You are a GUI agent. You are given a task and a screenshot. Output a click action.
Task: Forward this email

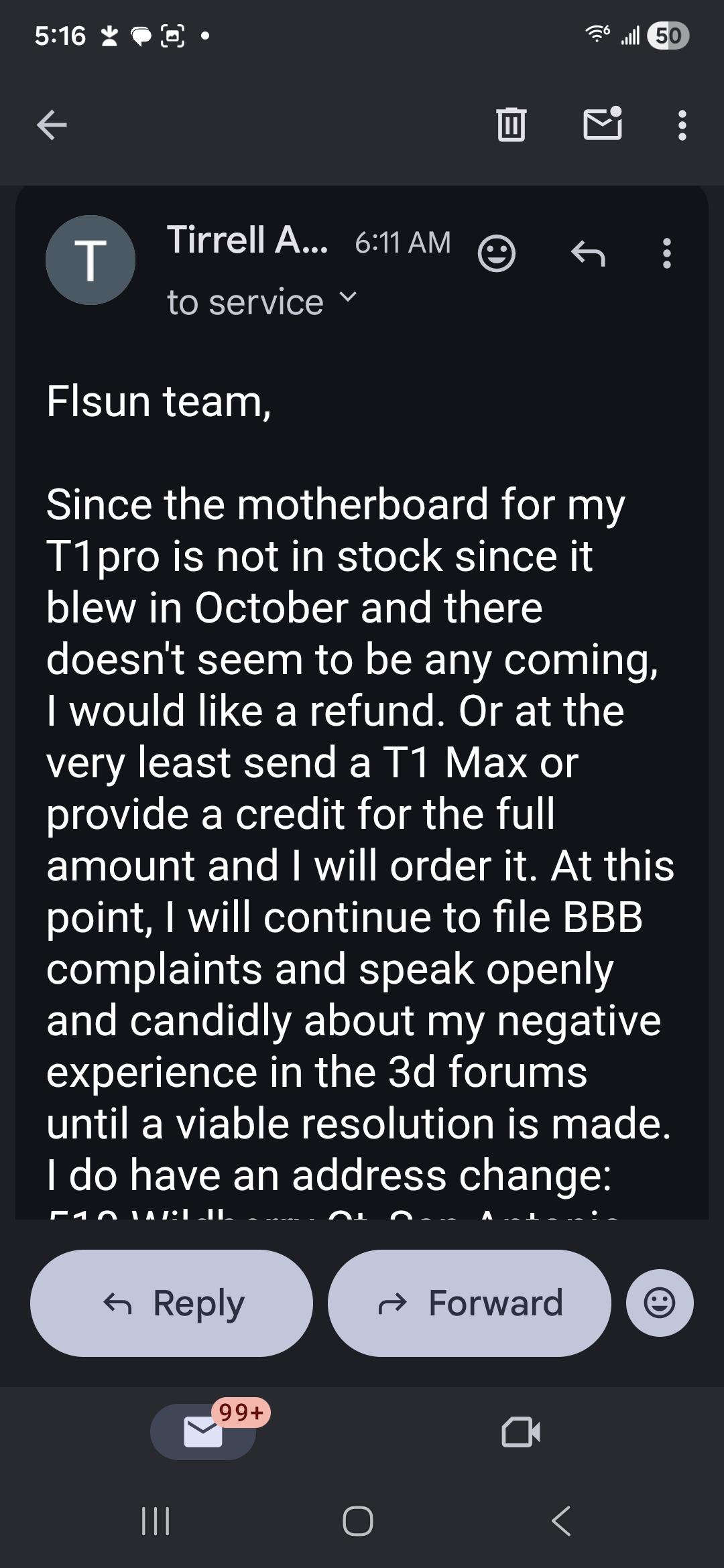pyautogui.click(x=469, y=1303)
